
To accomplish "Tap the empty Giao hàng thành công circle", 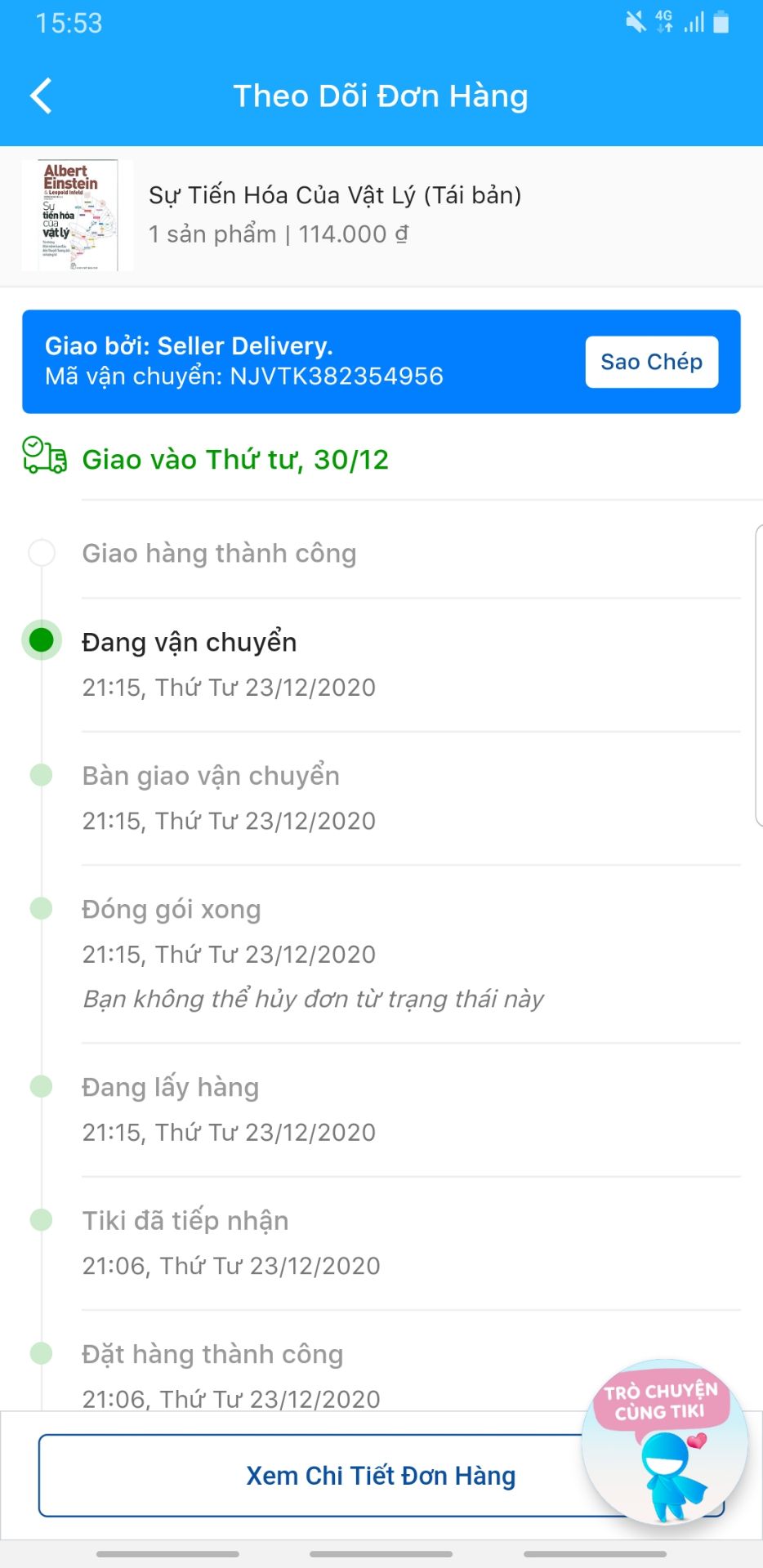I will point(39,553).
